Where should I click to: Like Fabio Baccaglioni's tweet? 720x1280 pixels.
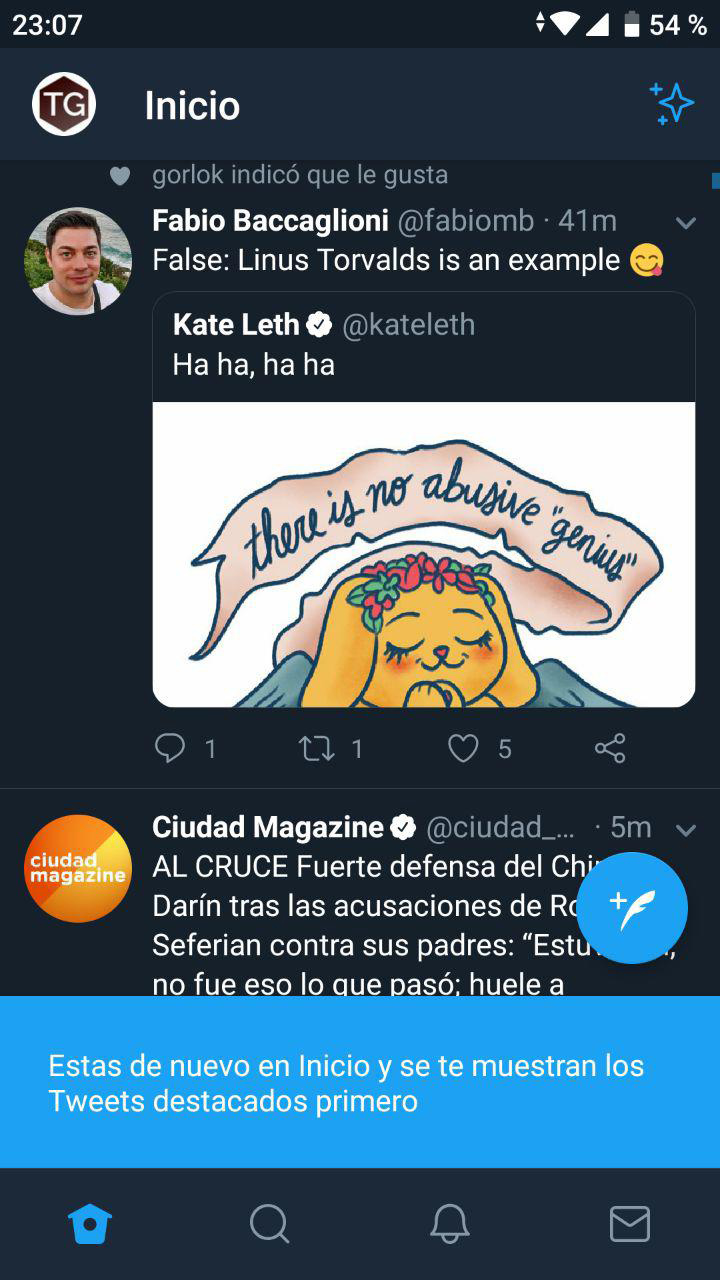point(463,748)
